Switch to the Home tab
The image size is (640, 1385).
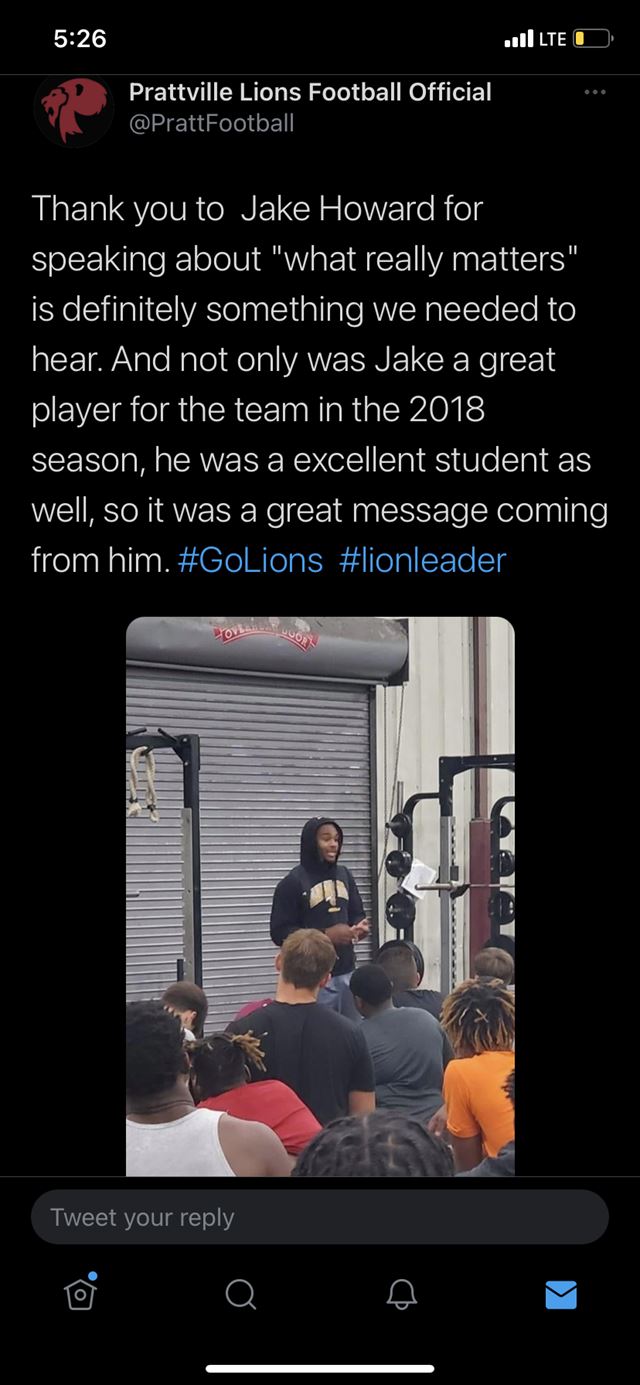(x=80, y=1294)
